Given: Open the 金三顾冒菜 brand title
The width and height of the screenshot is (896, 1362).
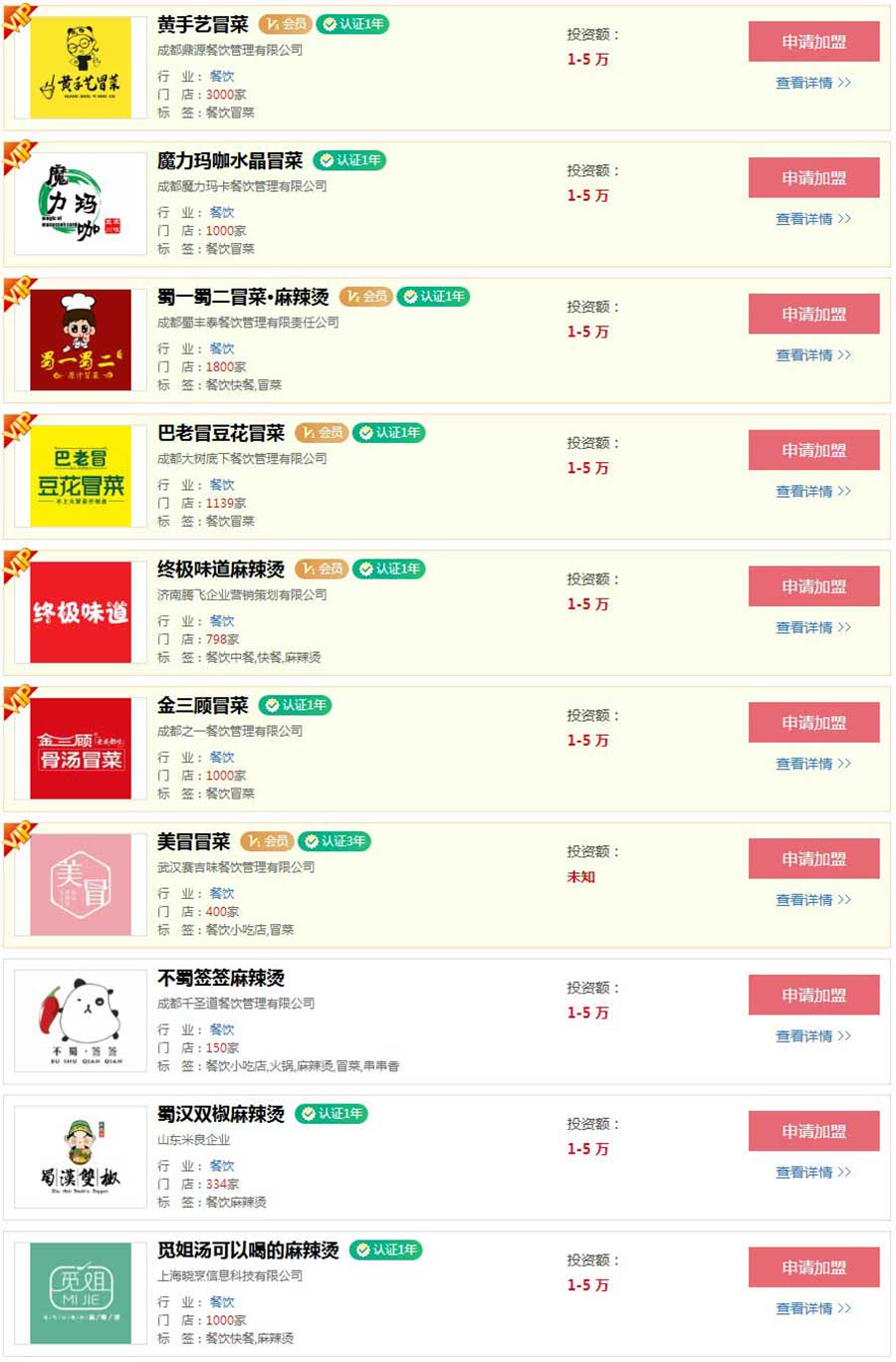Looking at the screenshot, I should pyautogui.click(x=203, y=706).
